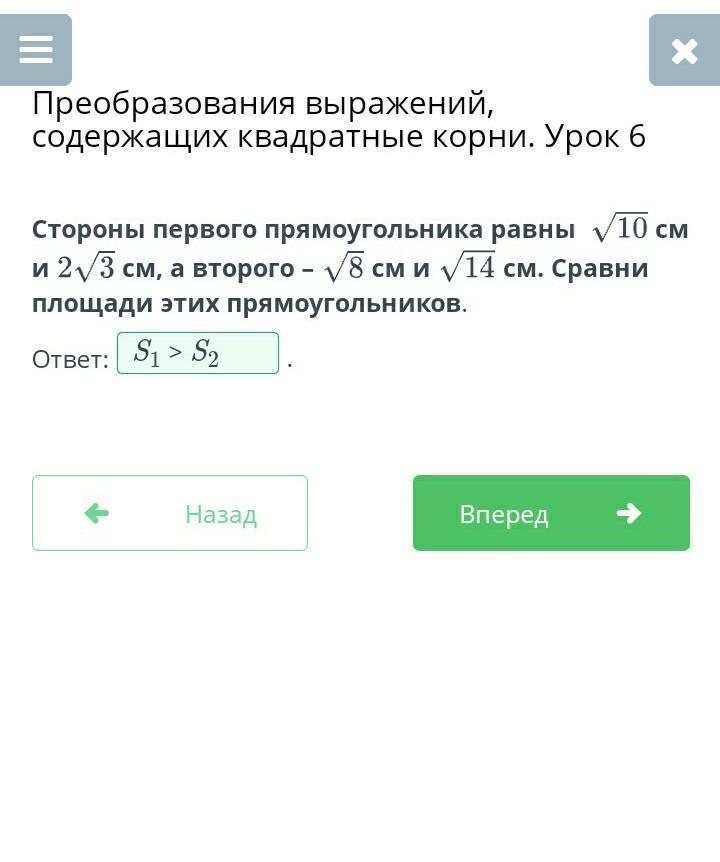Open the S1 > S2 answer dropdown

click(198, 353)
